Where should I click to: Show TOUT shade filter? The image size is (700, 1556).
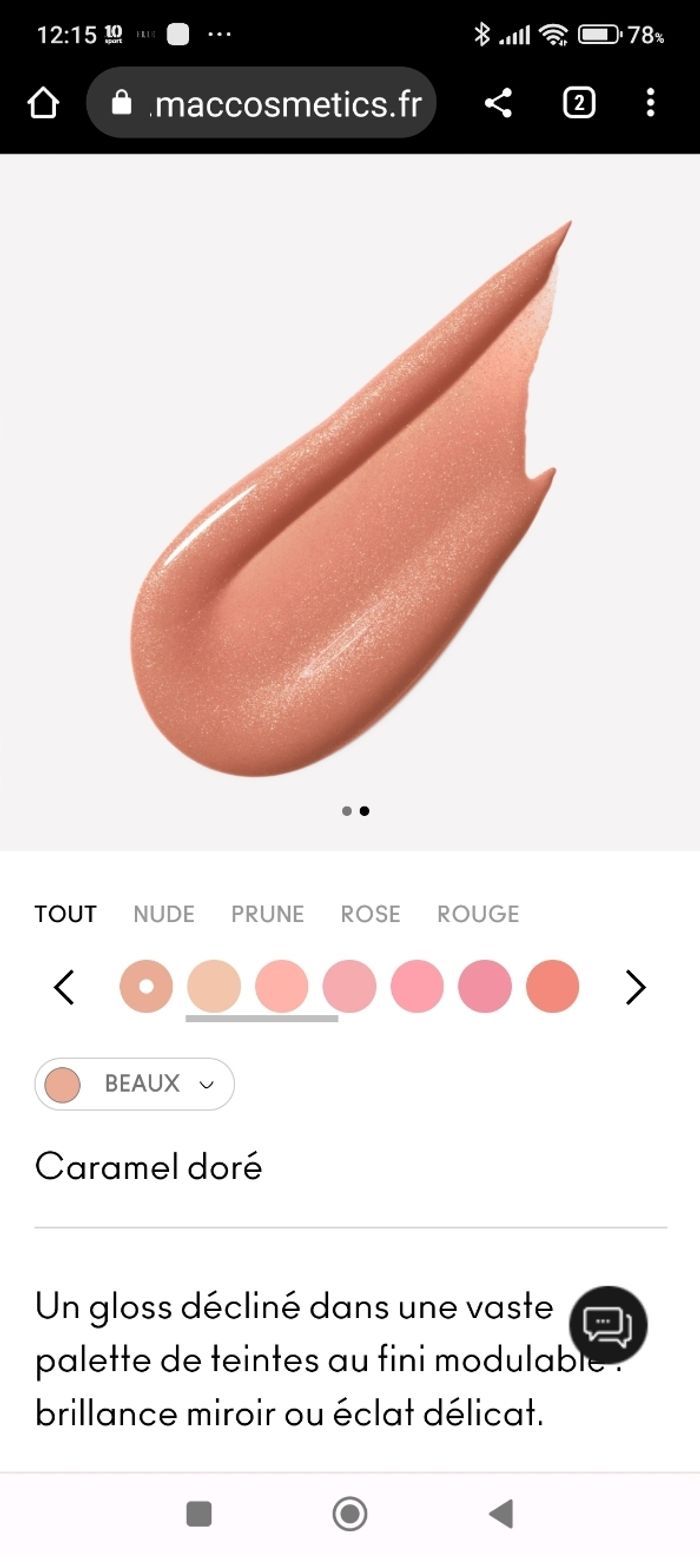[x=66, y=914]
